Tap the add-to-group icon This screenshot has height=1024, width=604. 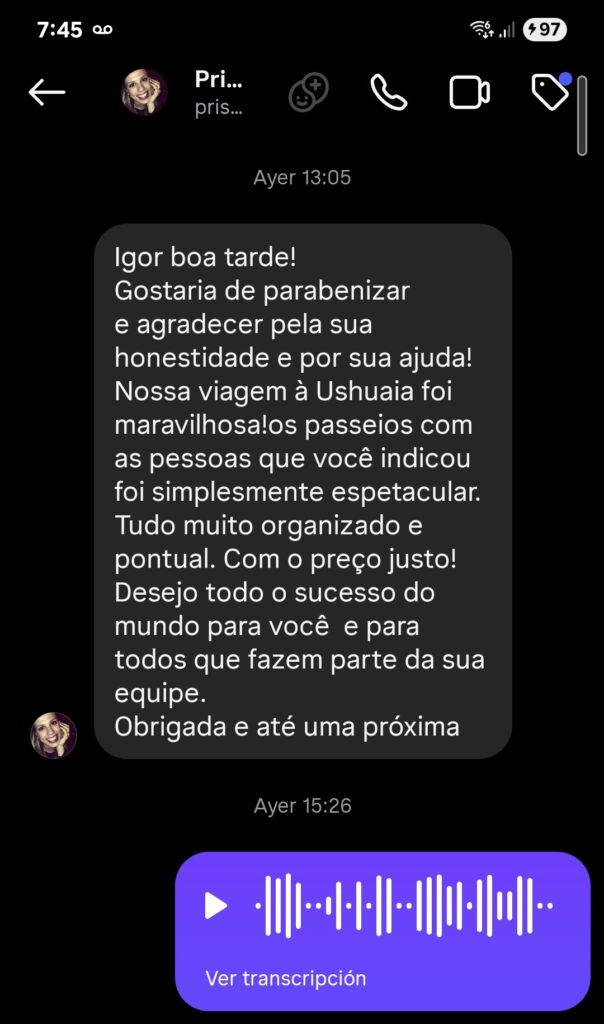308,93
